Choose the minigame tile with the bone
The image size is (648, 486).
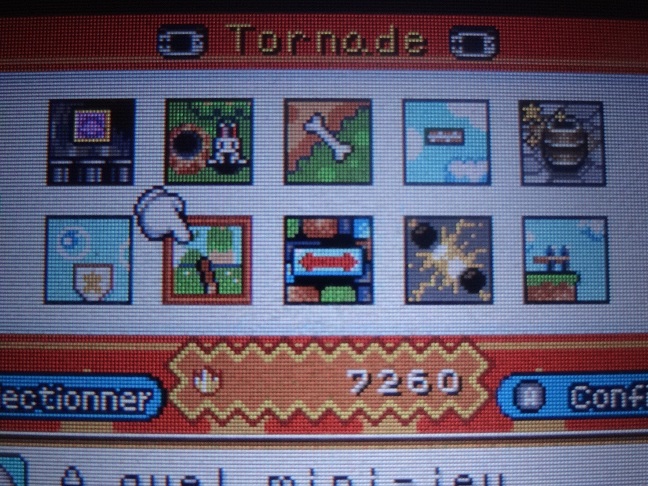pos(328,141)
